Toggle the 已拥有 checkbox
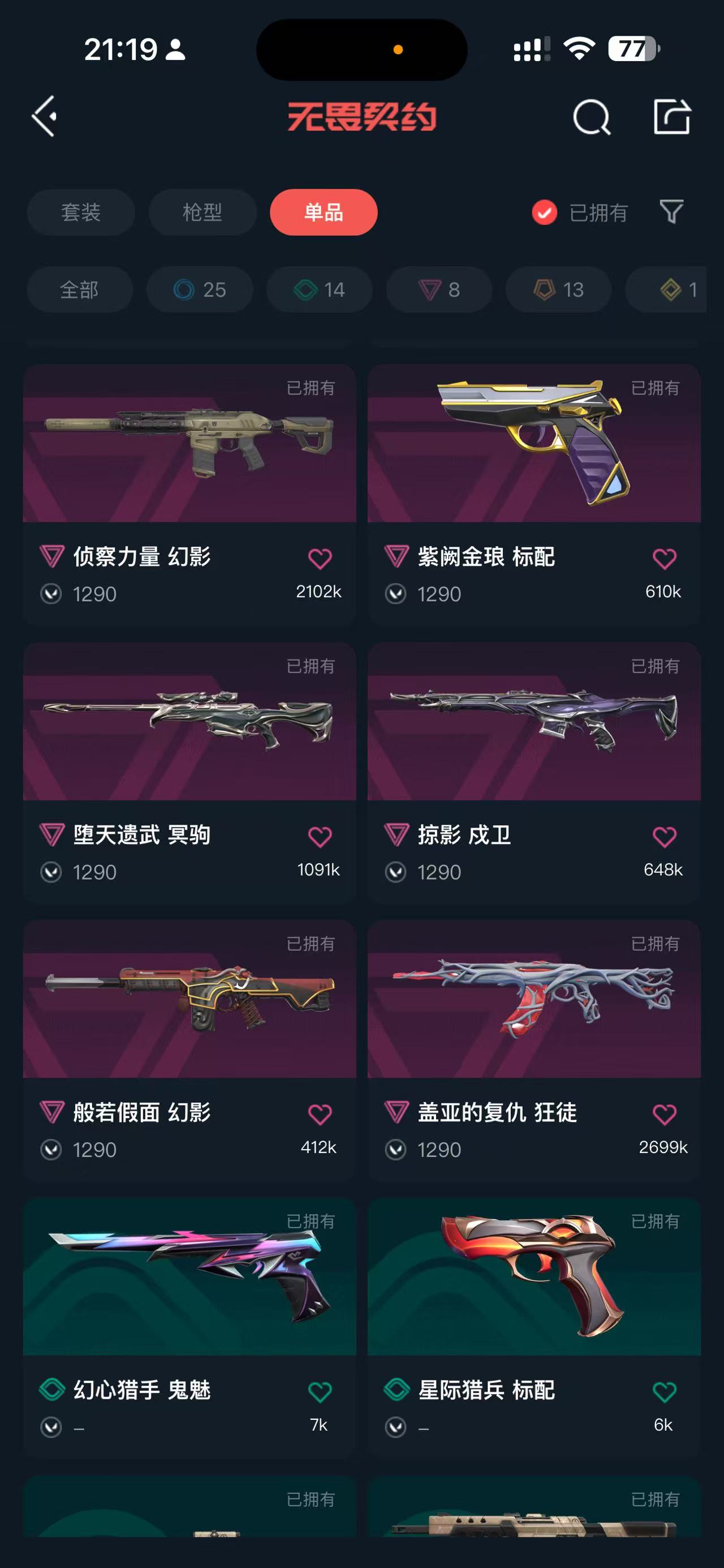This screenshot has height=1568, width=724. coord(544,213)
